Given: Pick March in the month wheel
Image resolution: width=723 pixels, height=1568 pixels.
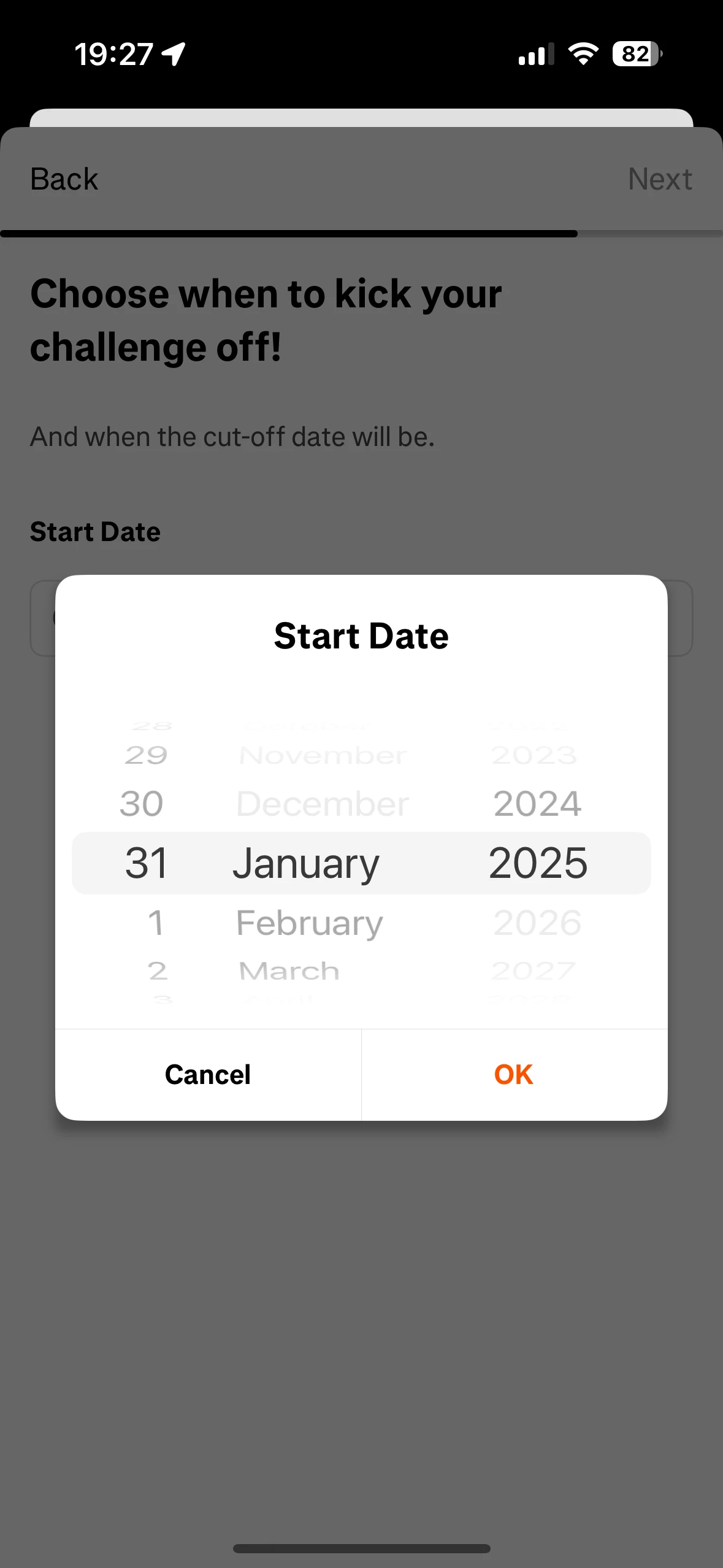Looking at the screenshot, I should click(x=289, y=971).
